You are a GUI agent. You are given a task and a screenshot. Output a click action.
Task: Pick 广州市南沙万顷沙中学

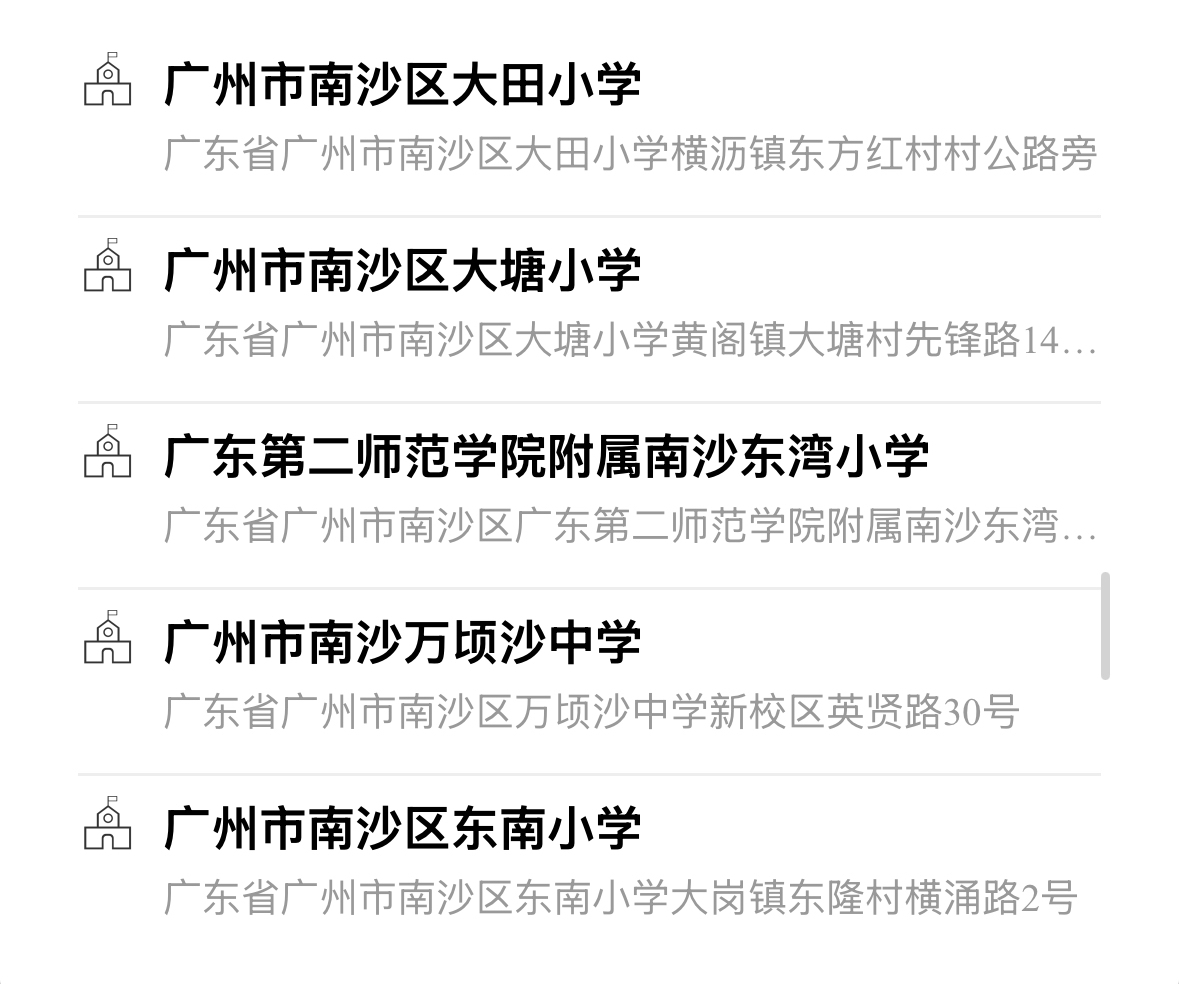click(402, 643)
